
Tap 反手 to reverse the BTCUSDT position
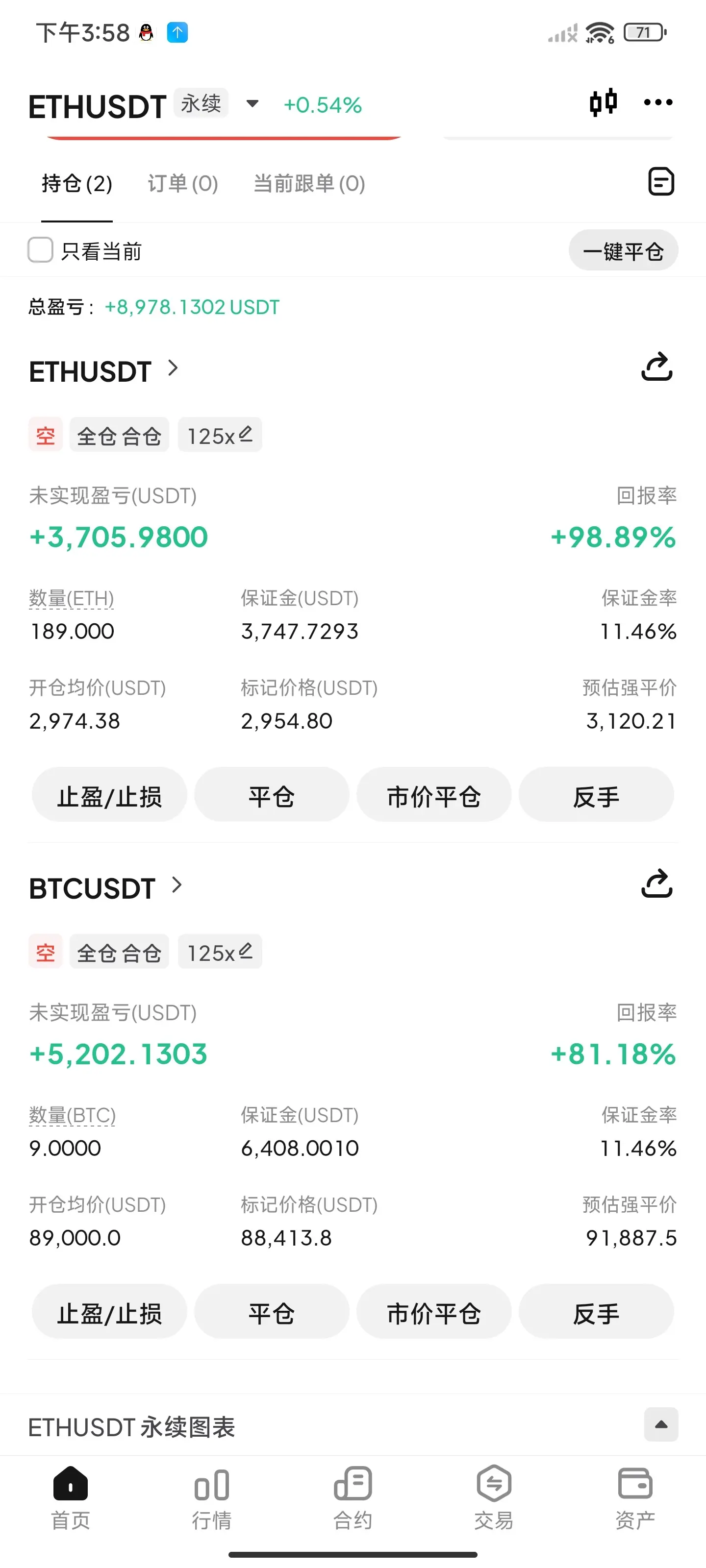(596, 1312)
